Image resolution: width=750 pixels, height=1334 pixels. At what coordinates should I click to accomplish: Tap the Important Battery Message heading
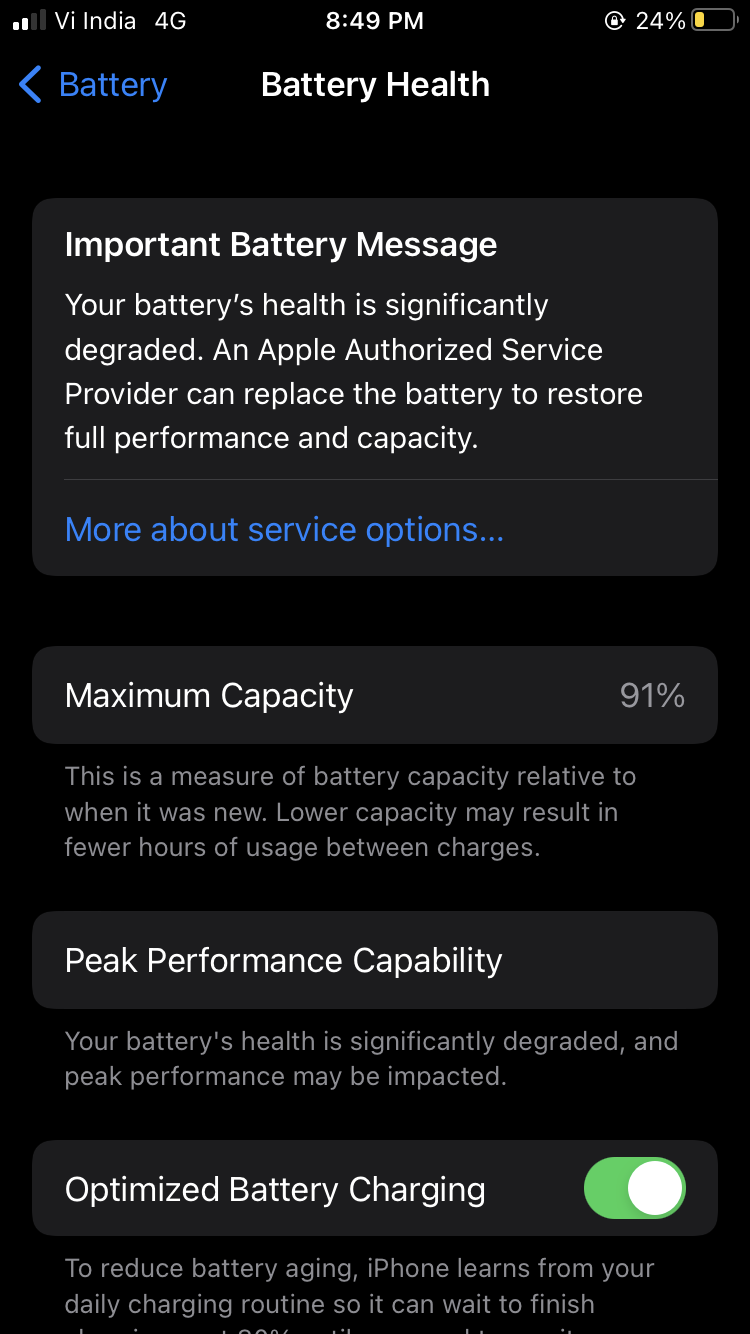(x=280, y=244)
